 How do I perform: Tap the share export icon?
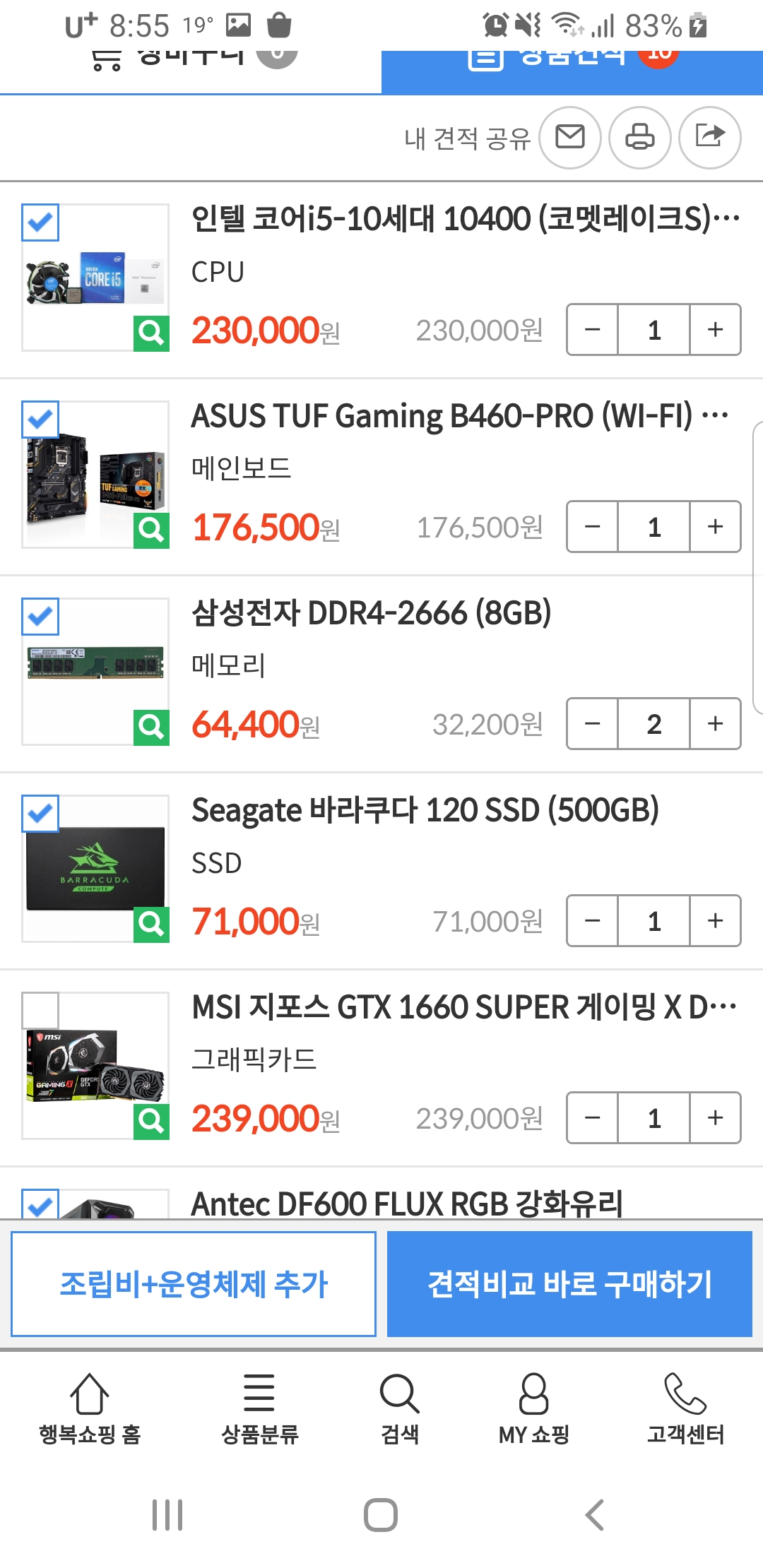[709, 137]
